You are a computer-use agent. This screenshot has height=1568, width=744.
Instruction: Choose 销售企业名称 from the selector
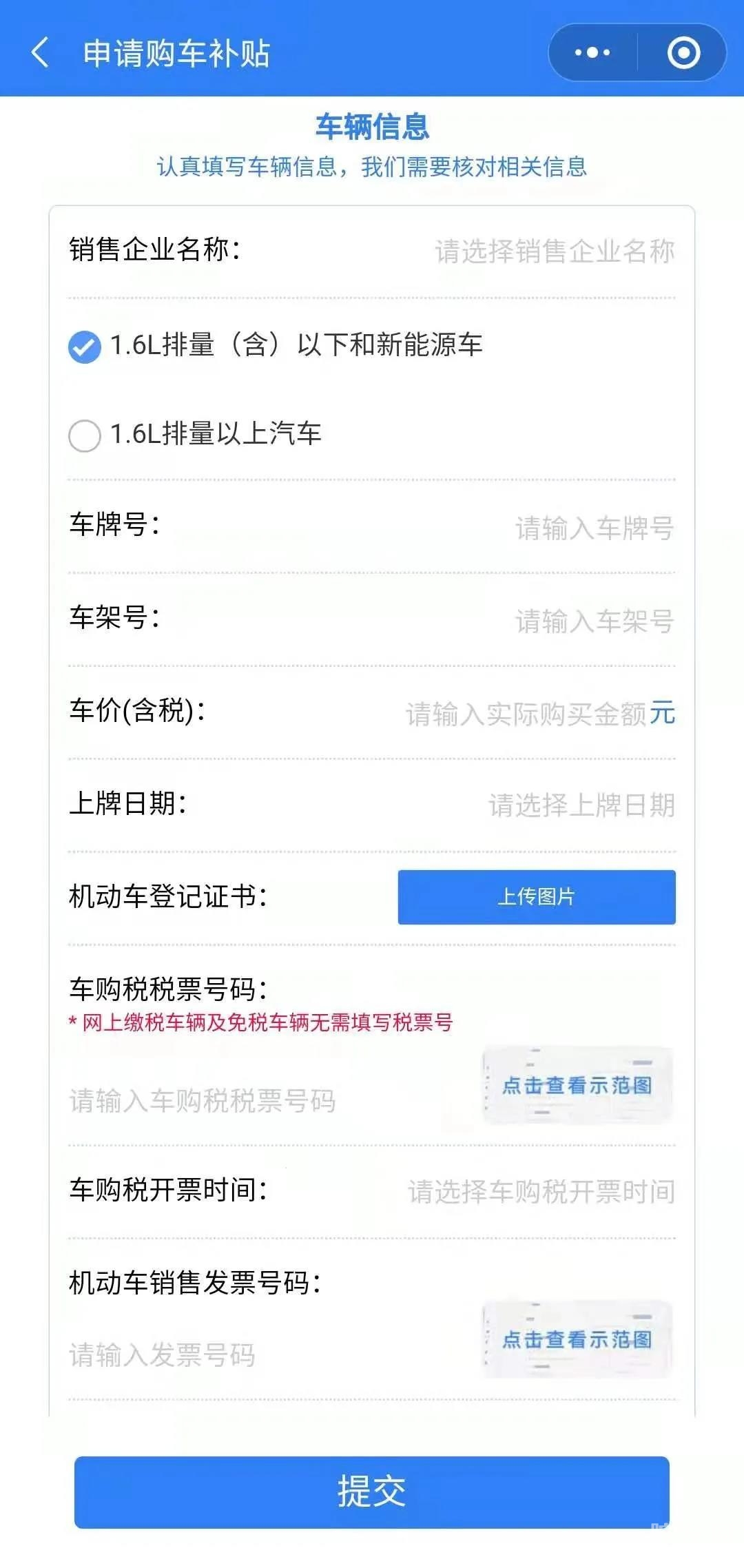click(554, 251)
